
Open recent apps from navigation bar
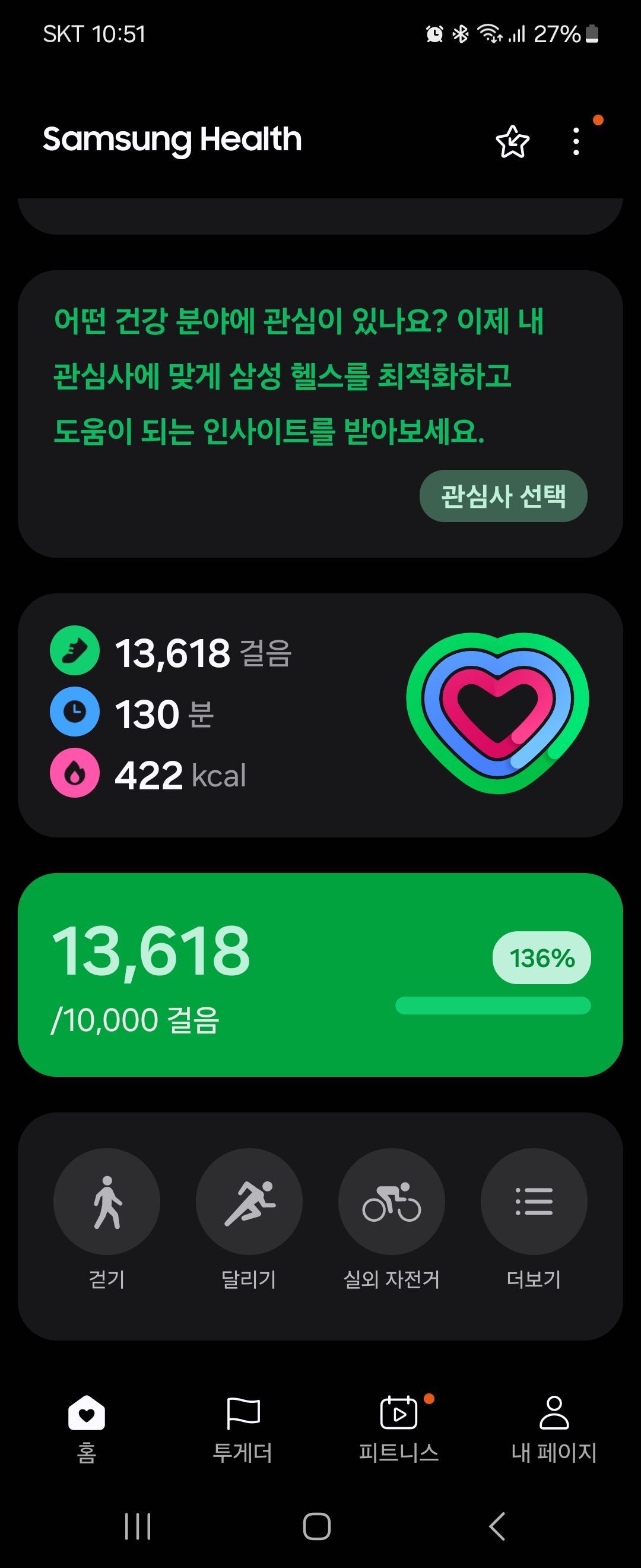(138, 1526)
